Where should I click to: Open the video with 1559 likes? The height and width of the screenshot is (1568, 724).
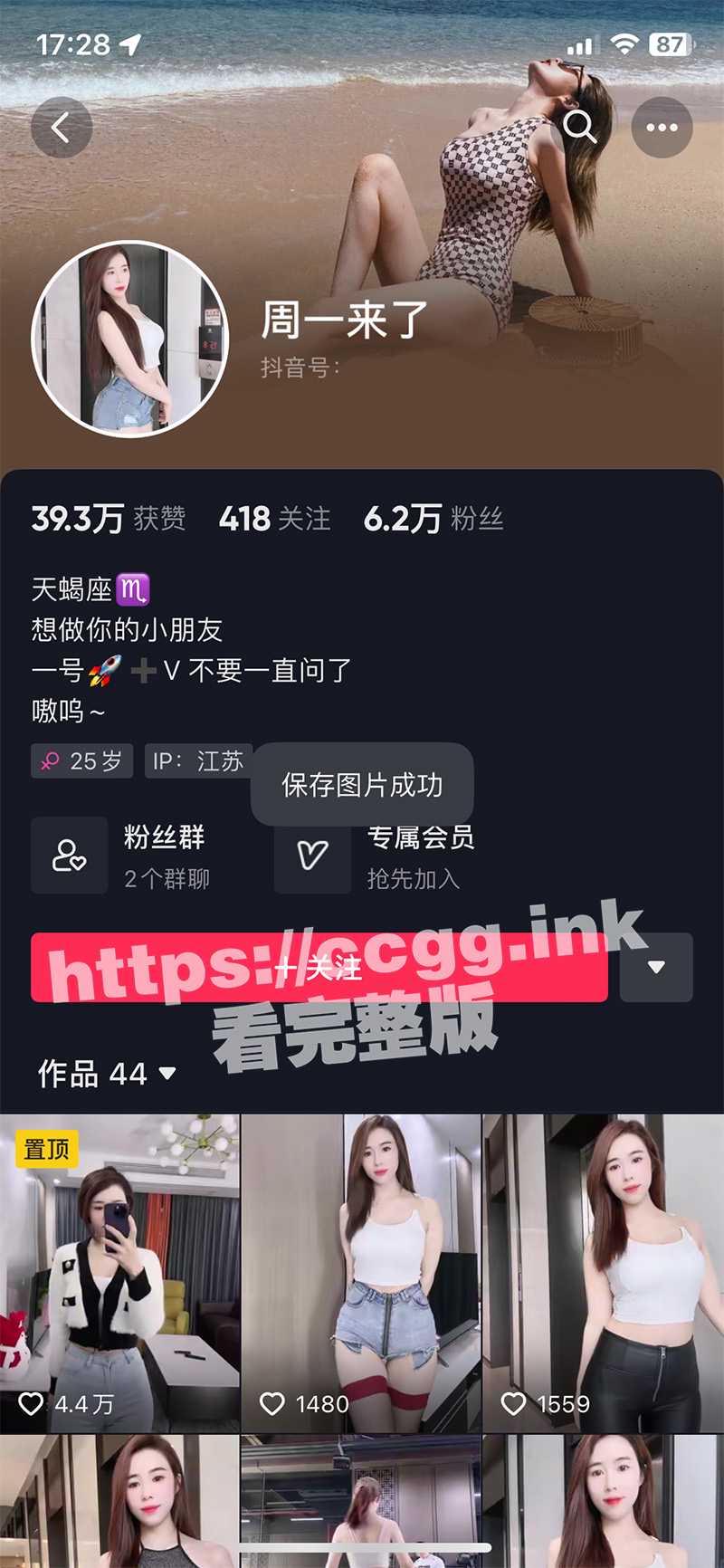(604, 1272)
